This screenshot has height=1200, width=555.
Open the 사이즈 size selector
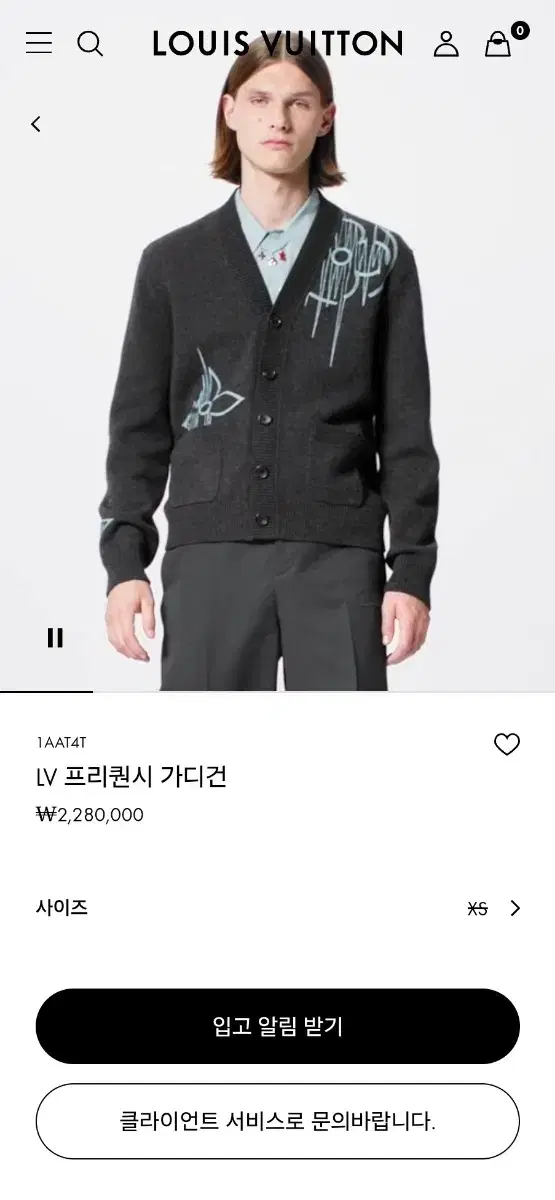[x=277, y=908]
